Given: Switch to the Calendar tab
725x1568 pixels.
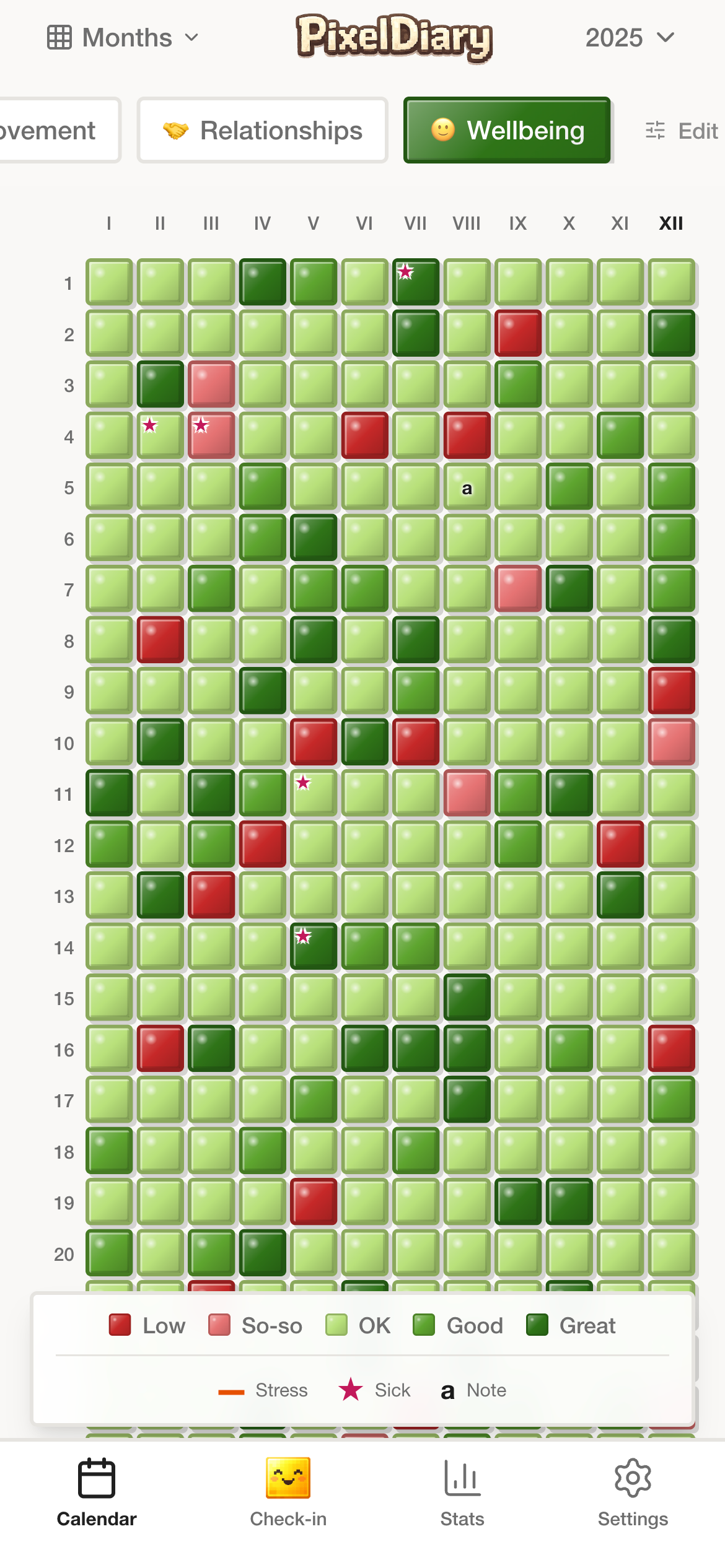Looking at the screenshot, I should [x=97, y=1492].
